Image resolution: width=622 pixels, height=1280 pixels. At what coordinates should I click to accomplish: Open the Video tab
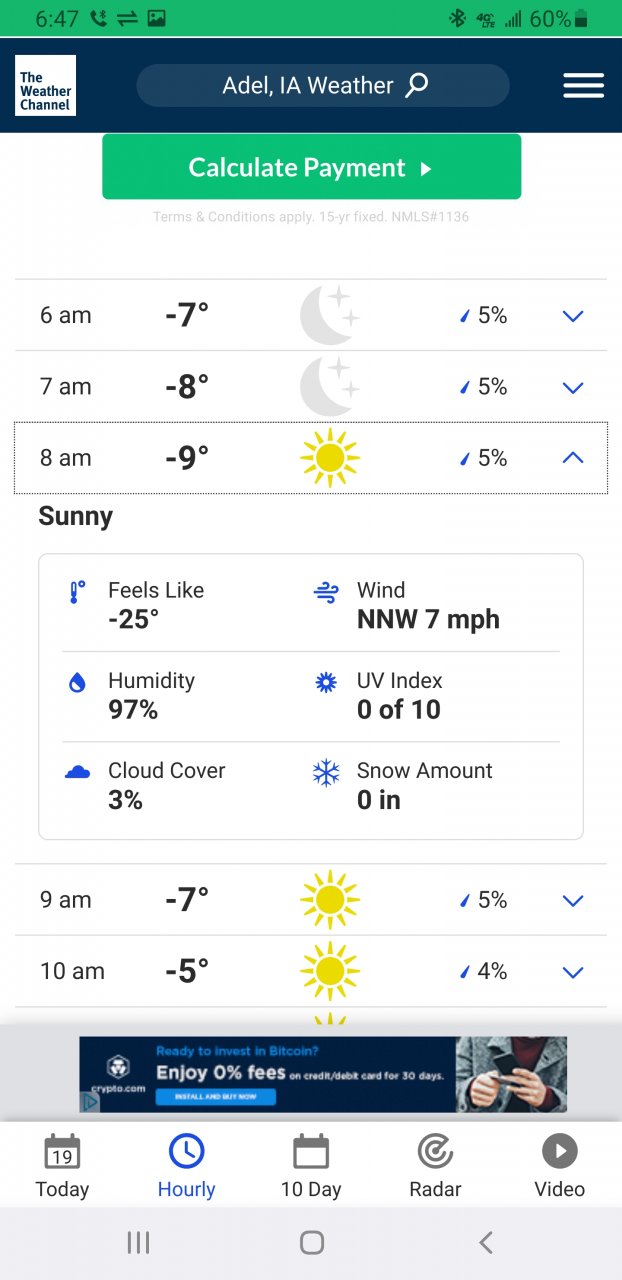point(559,1166)
